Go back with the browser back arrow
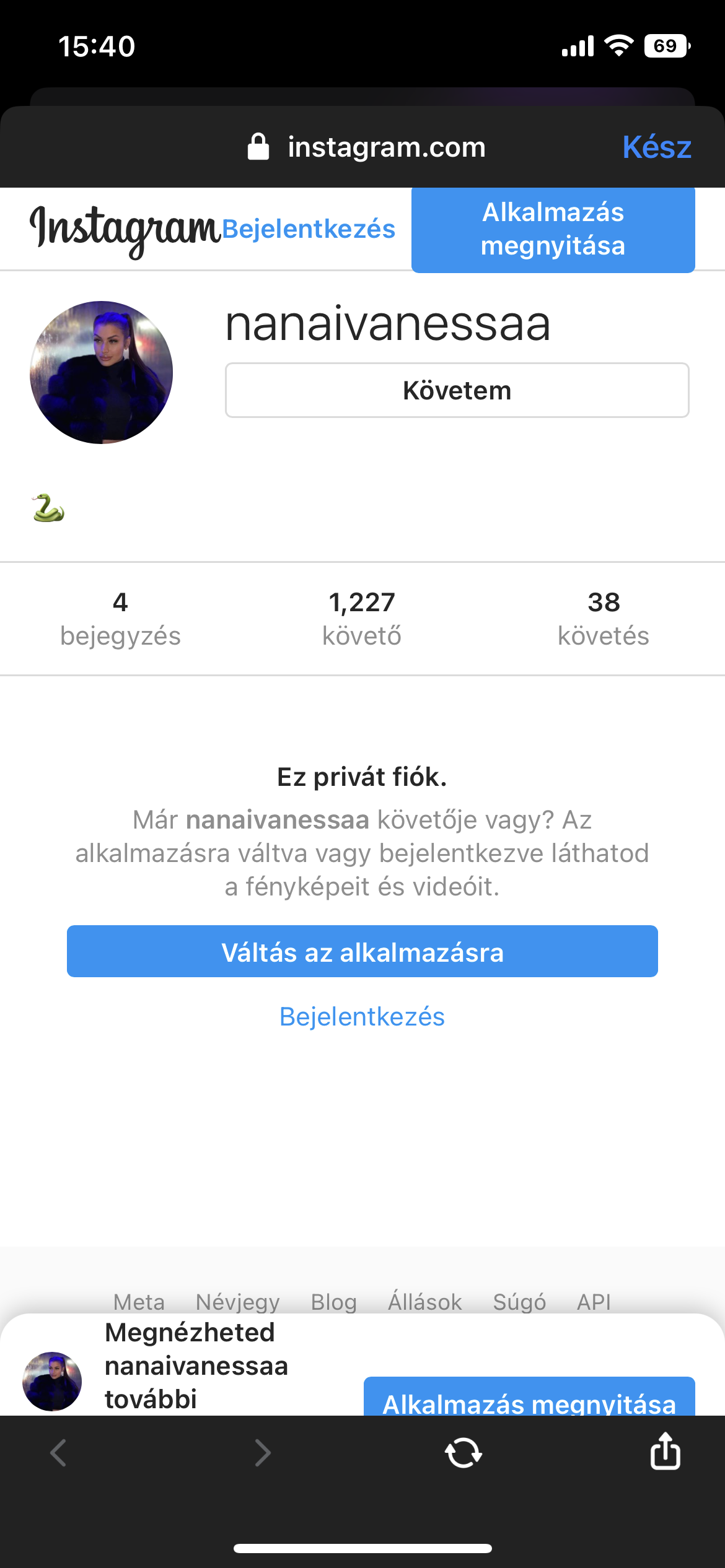Viewport: 725px width, 1568px height. click(x=58, y=1453)
